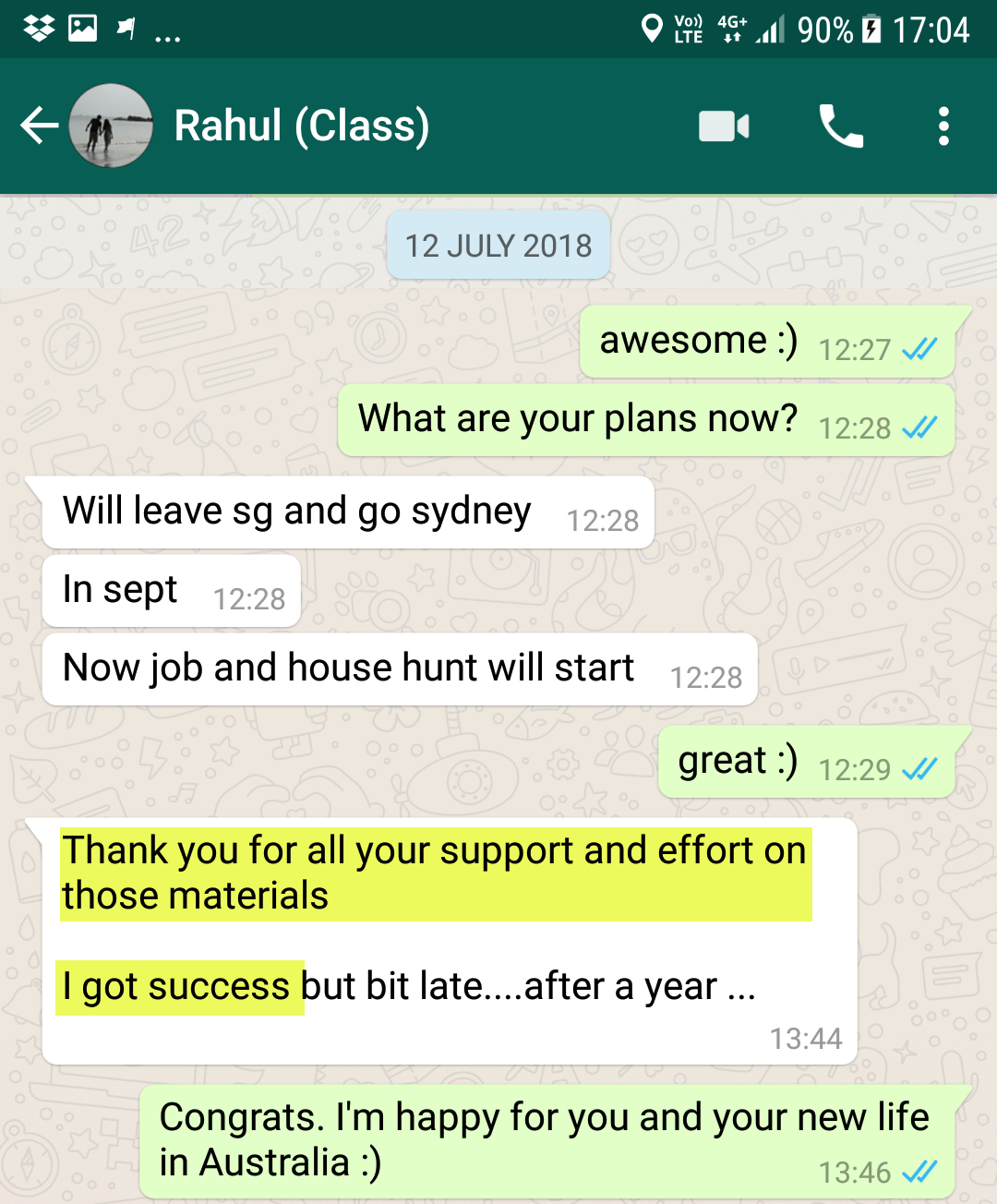The image size is (997, 1204).
Task: Open the overflow menu
Action: (x=943, y=126)
